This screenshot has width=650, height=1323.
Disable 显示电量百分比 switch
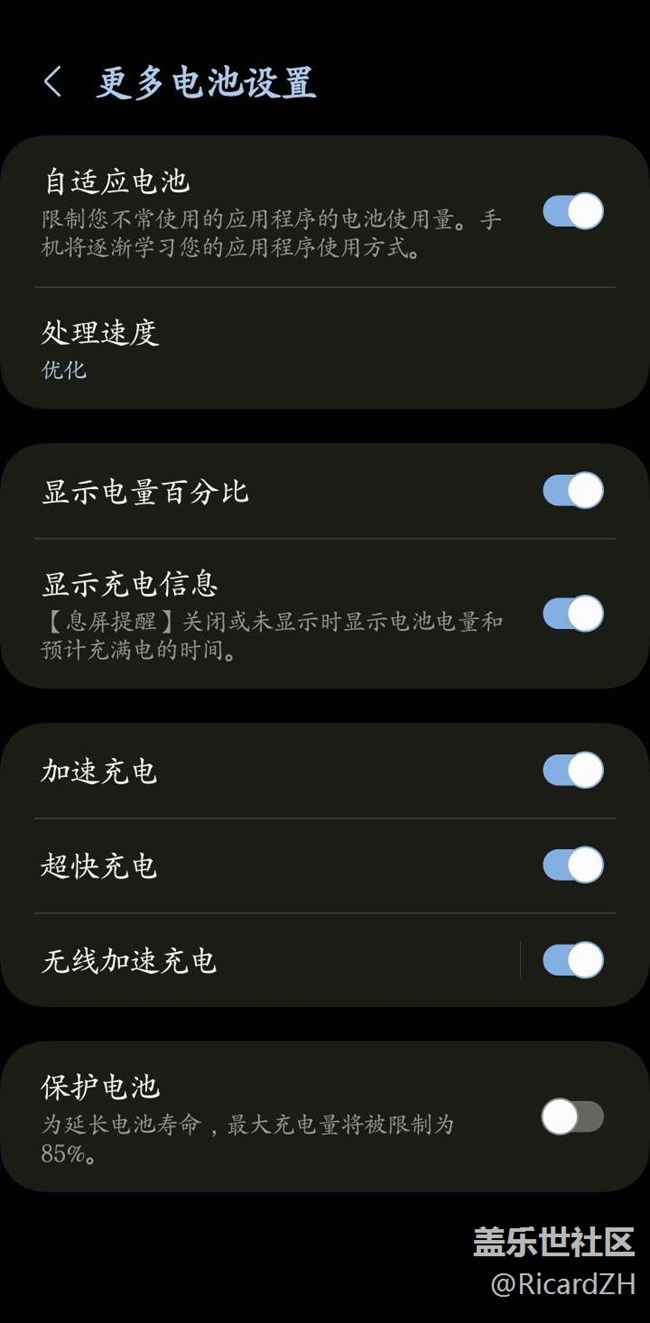click(x=573, y=491)
